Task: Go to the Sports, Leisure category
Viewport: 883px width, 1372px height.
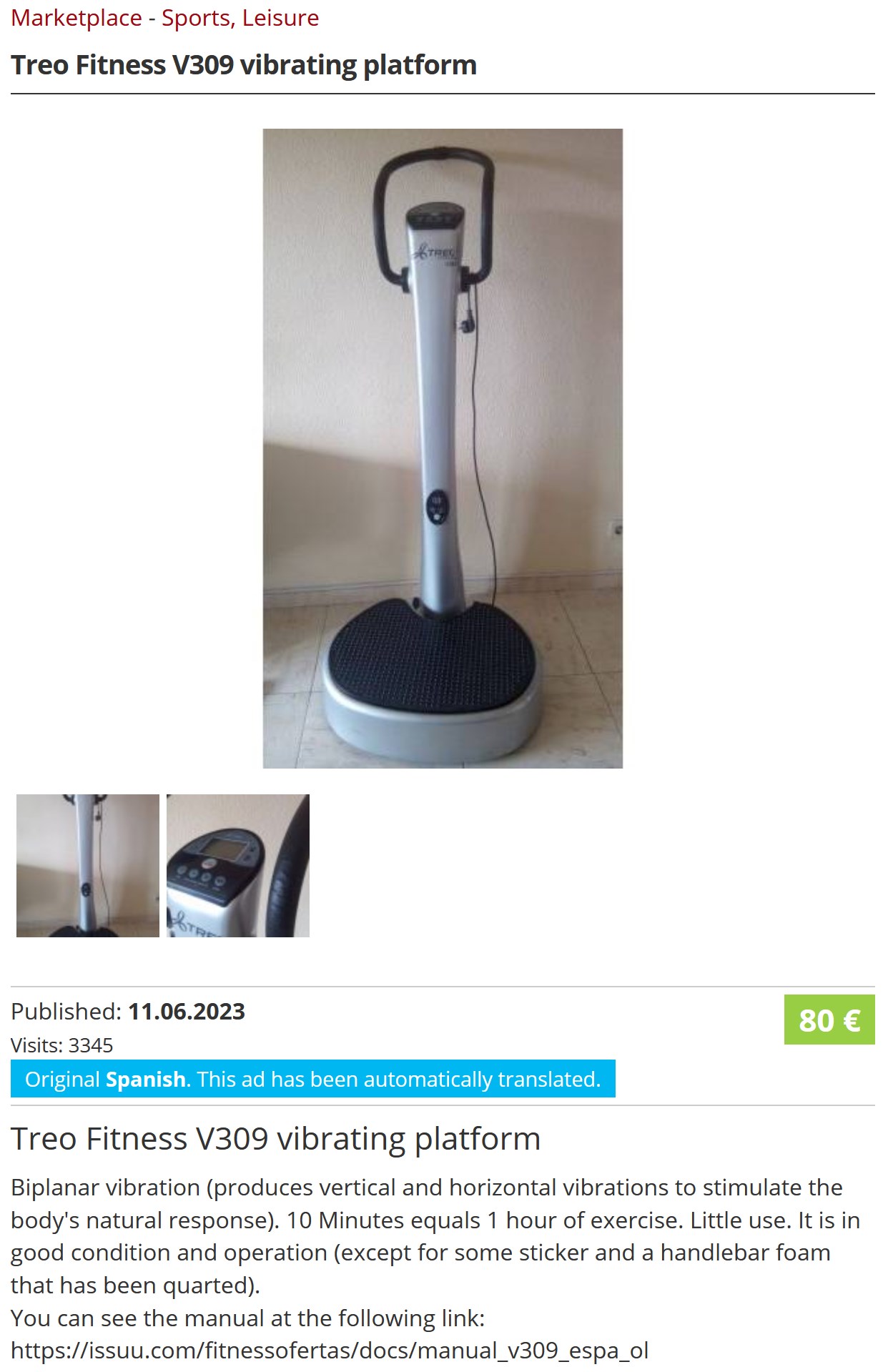Action: pos(240,18)
